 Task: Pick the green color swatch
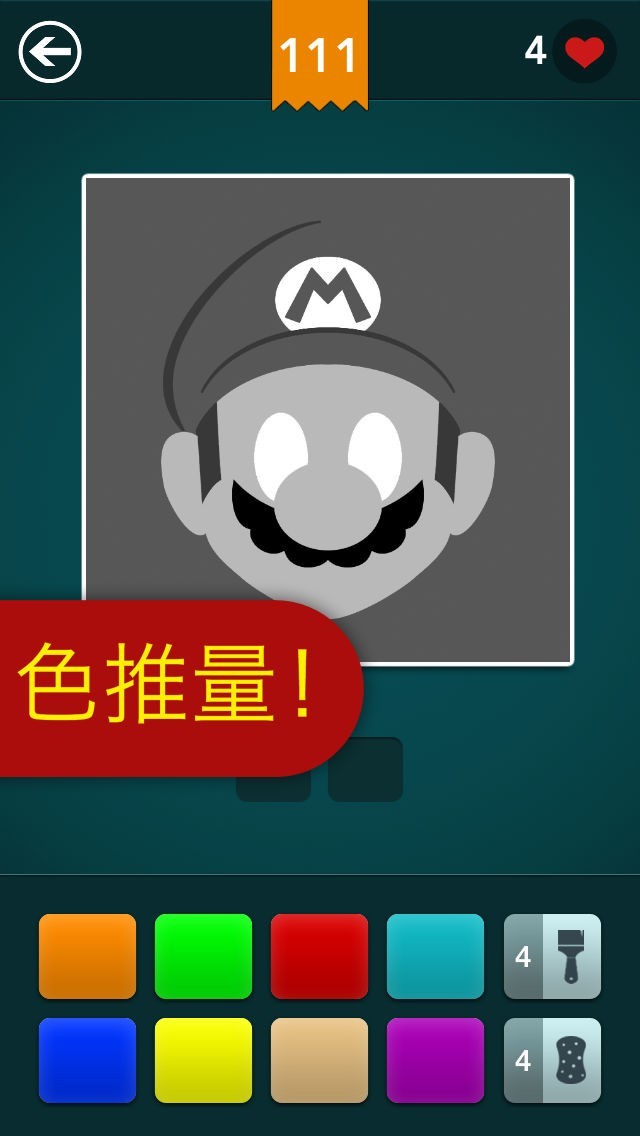pos(203,956)
